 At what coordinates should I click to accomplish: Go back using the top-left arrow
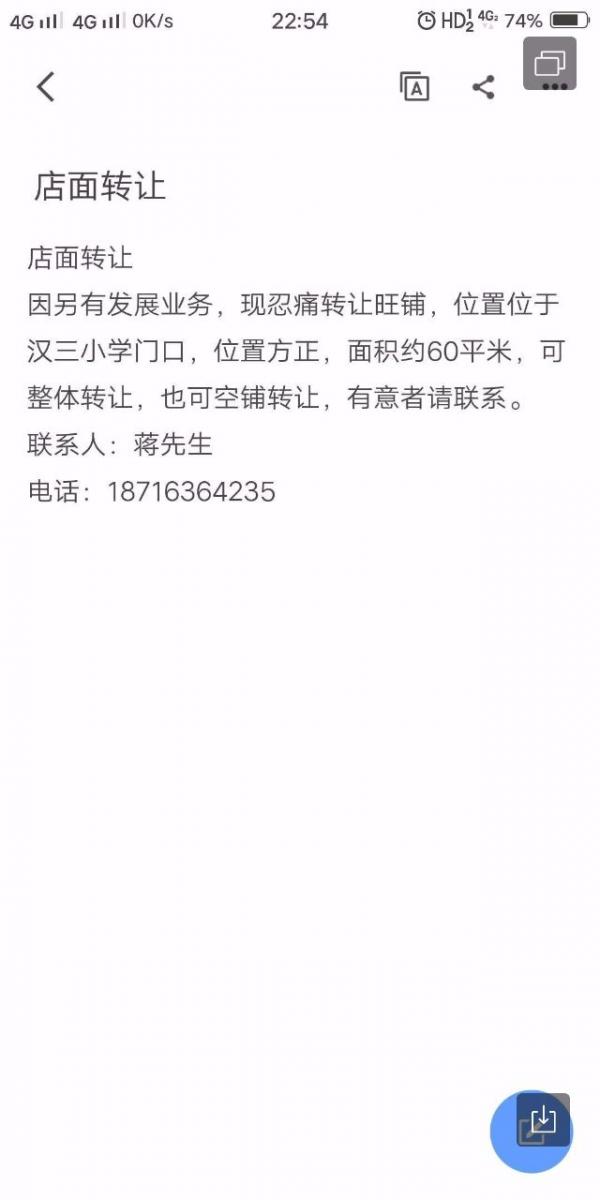tap(45, 87)
